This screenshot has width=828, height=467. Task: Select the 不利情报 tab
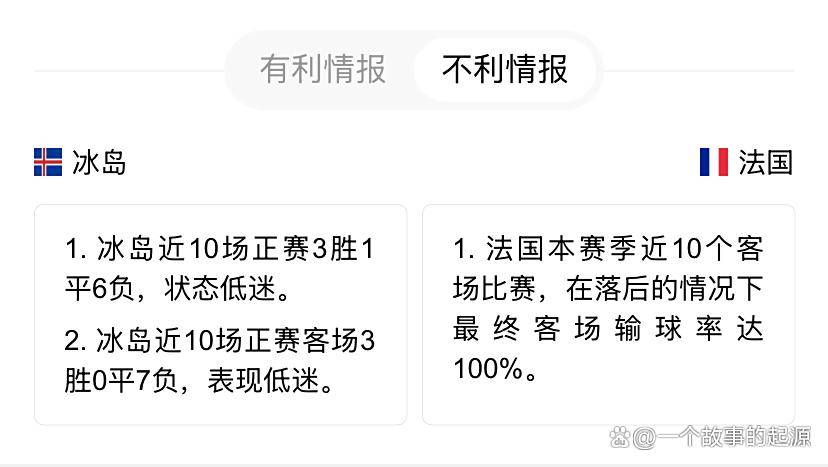point(505,70)
